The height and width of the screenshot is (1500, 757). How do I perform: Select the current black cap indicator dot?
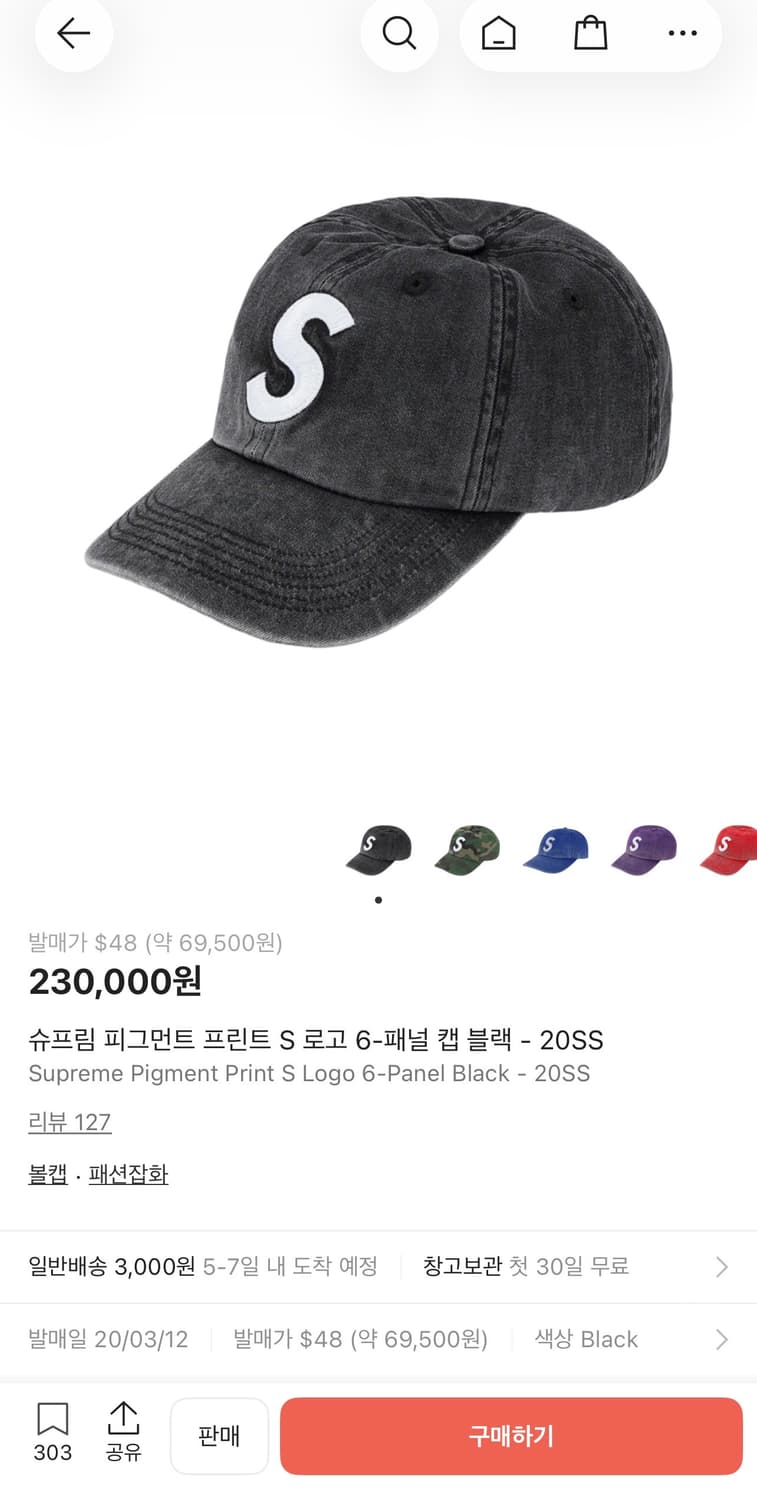click(x=378, y=899)
